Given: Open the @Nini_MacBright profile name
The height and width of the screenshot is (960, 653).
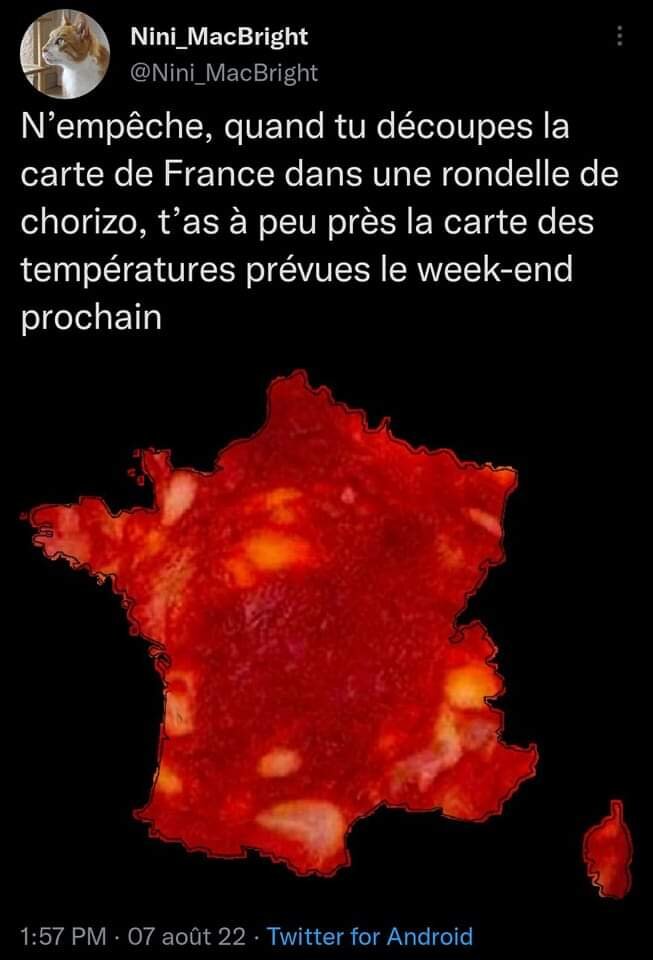Looking at the screenshot, I should (224, 72).
